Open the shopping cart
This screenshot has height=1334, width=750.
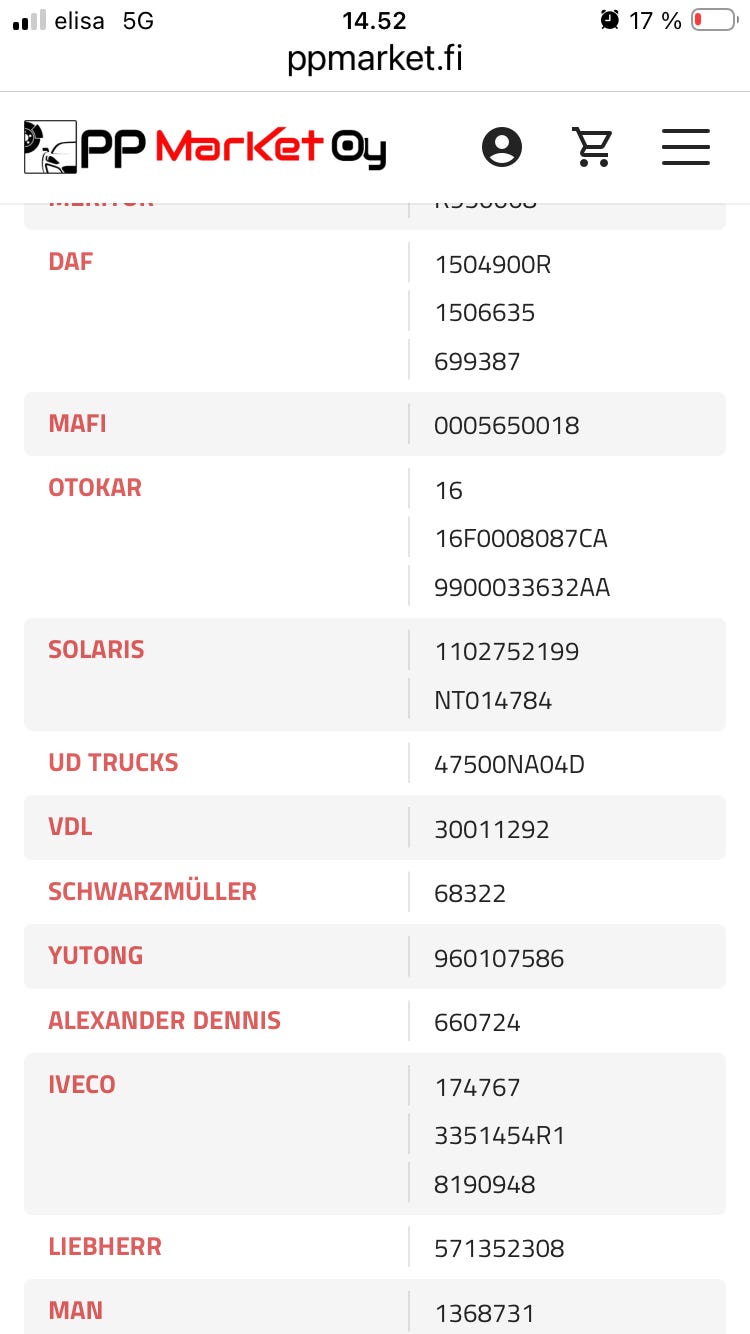coord(592,147)
